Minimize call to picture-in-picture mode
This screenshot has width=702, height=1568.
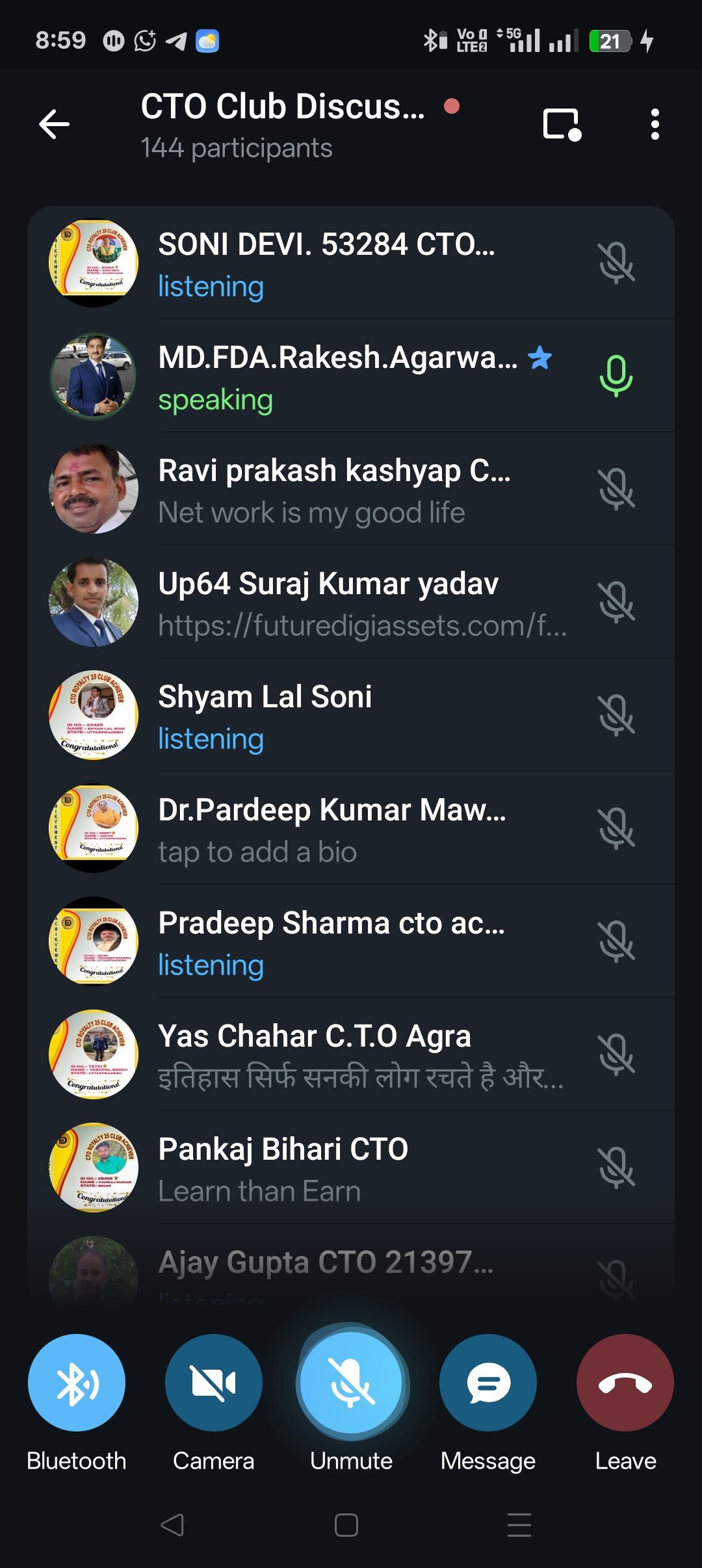tap(562, 124)
